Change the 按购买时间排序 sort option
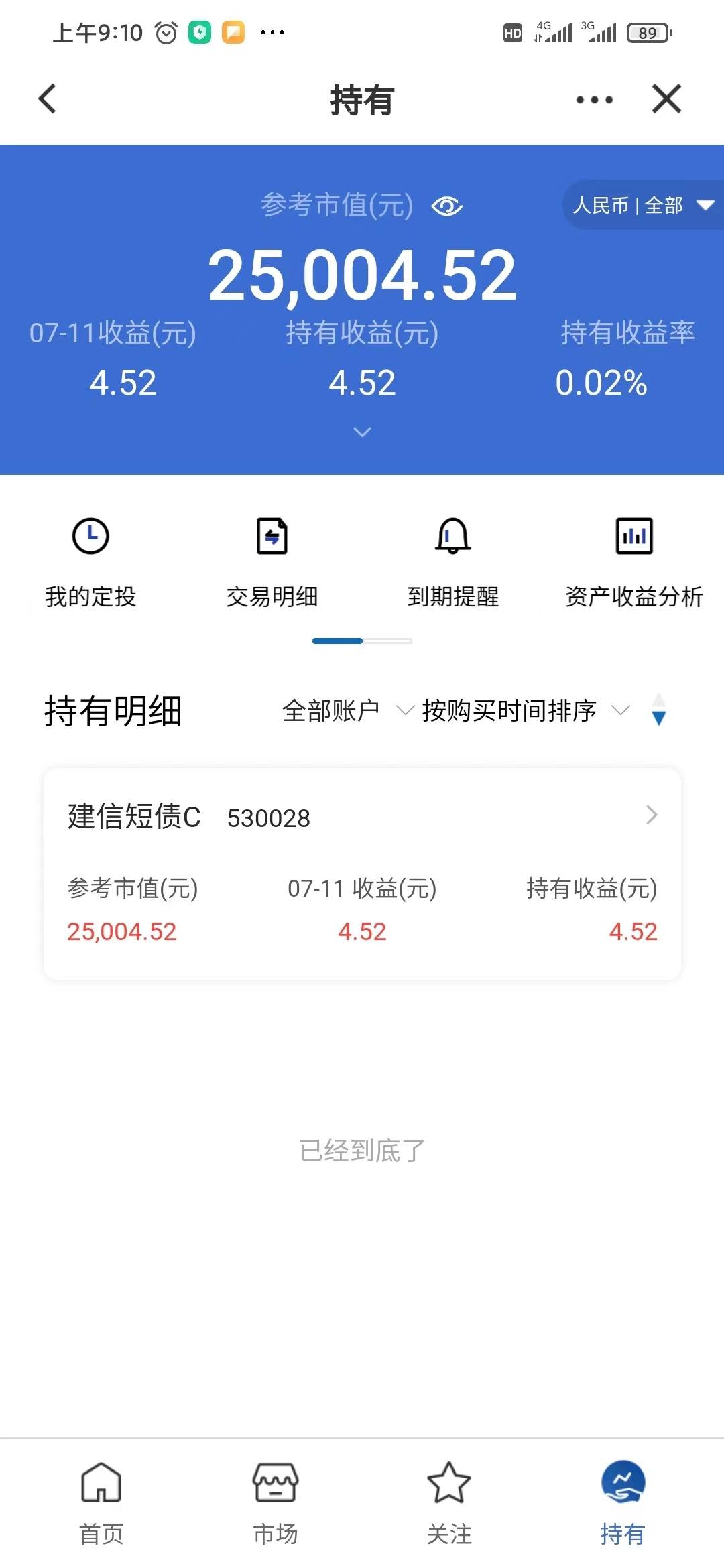This screenshot has width=724, height=1568. pos(526,710)
